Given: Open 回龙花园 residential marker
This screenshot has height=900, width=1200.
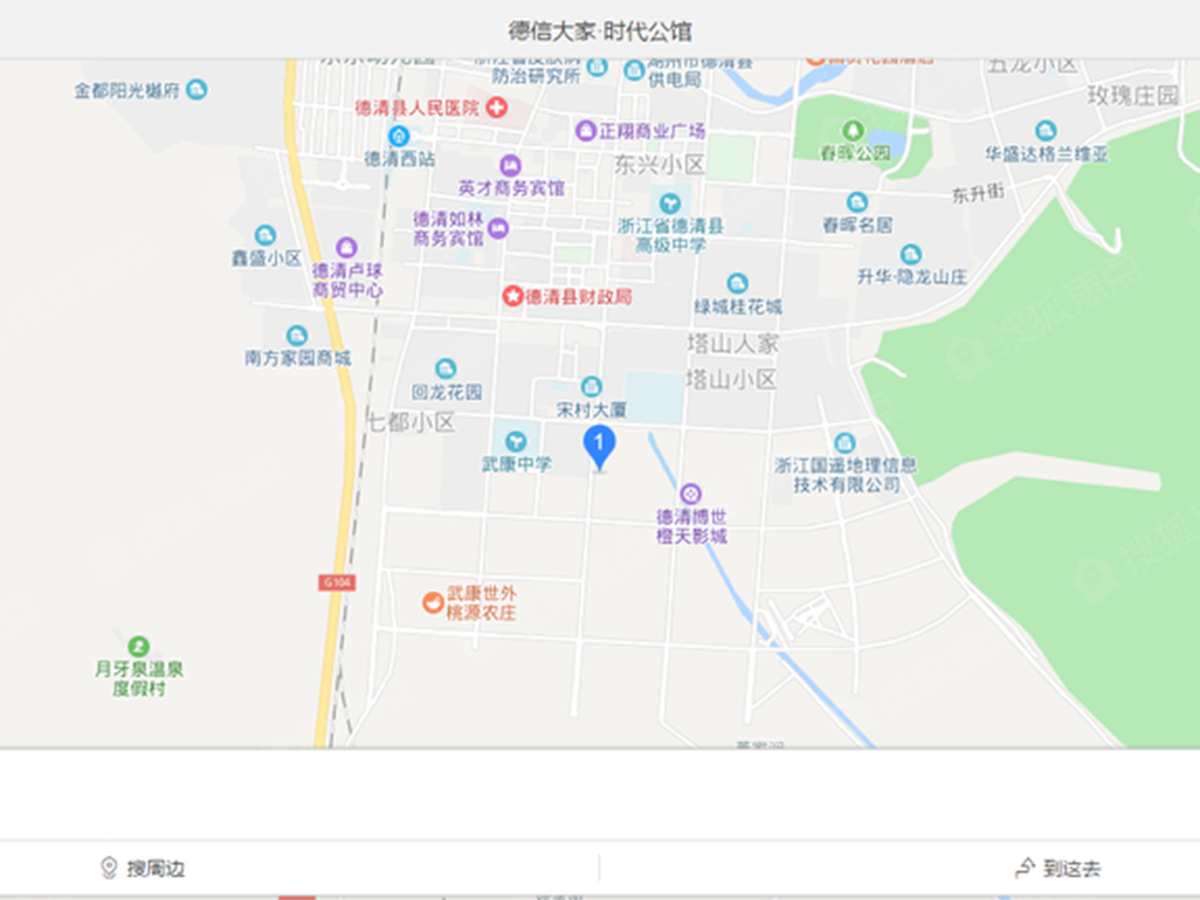Looking at the screenshot, I should 446,369.
